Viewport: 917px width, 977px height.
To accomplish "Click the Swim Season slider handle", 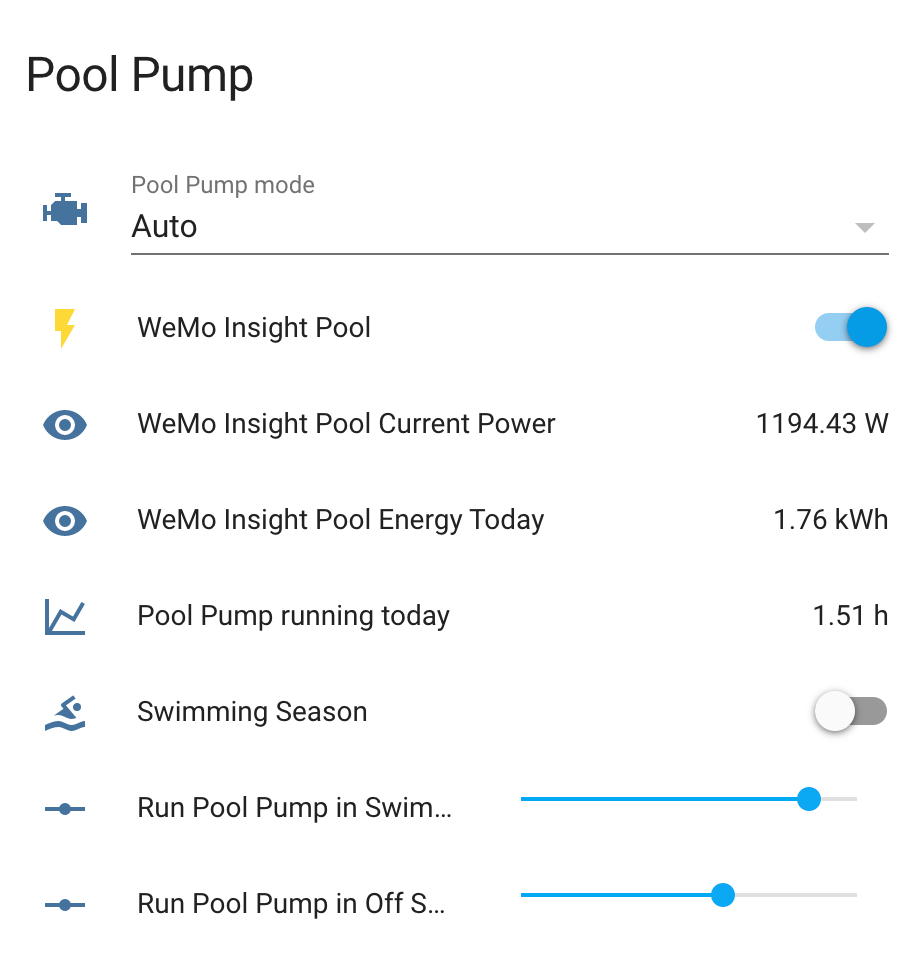I will (x=810, y=799).
